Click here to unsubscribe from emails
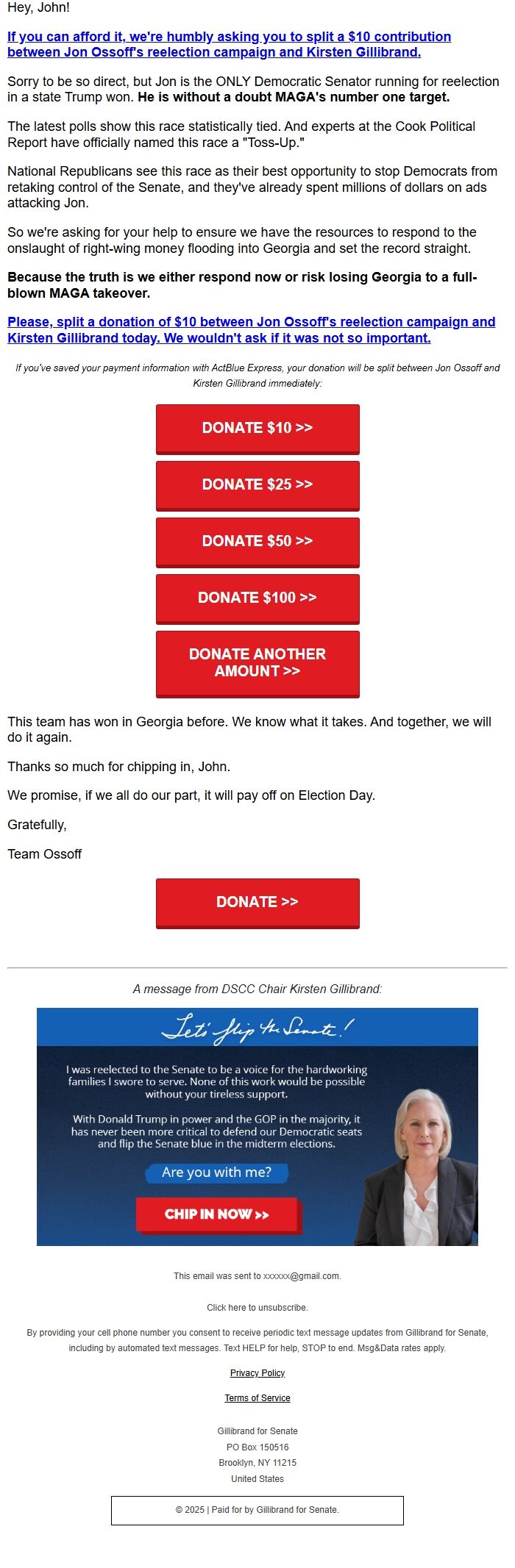The image size is (515, 1568). [x=257, y=1308]
